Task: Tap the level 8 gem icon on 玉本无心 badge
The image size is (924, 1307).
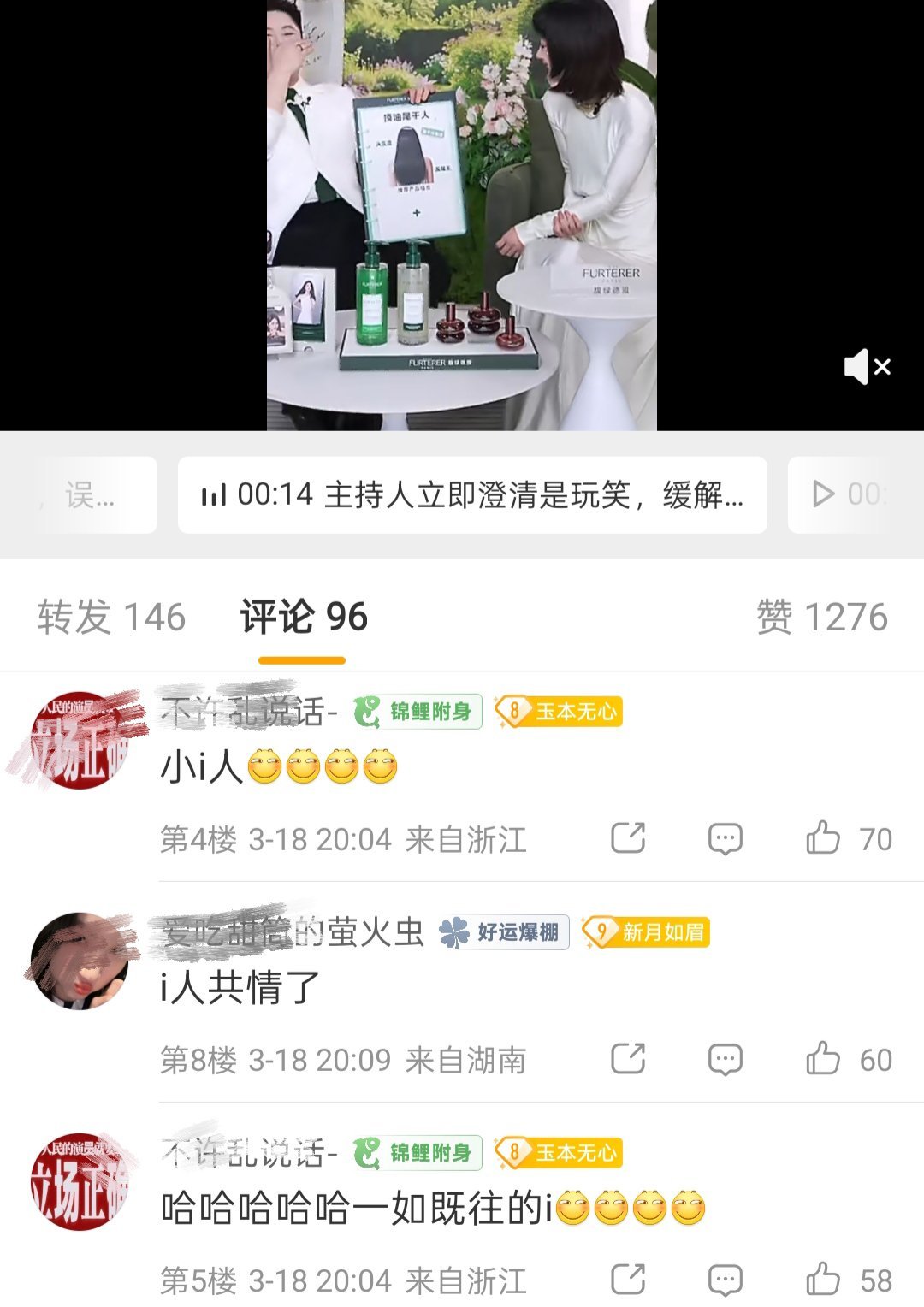Action: pyautogui.click(x=517, y=712)
